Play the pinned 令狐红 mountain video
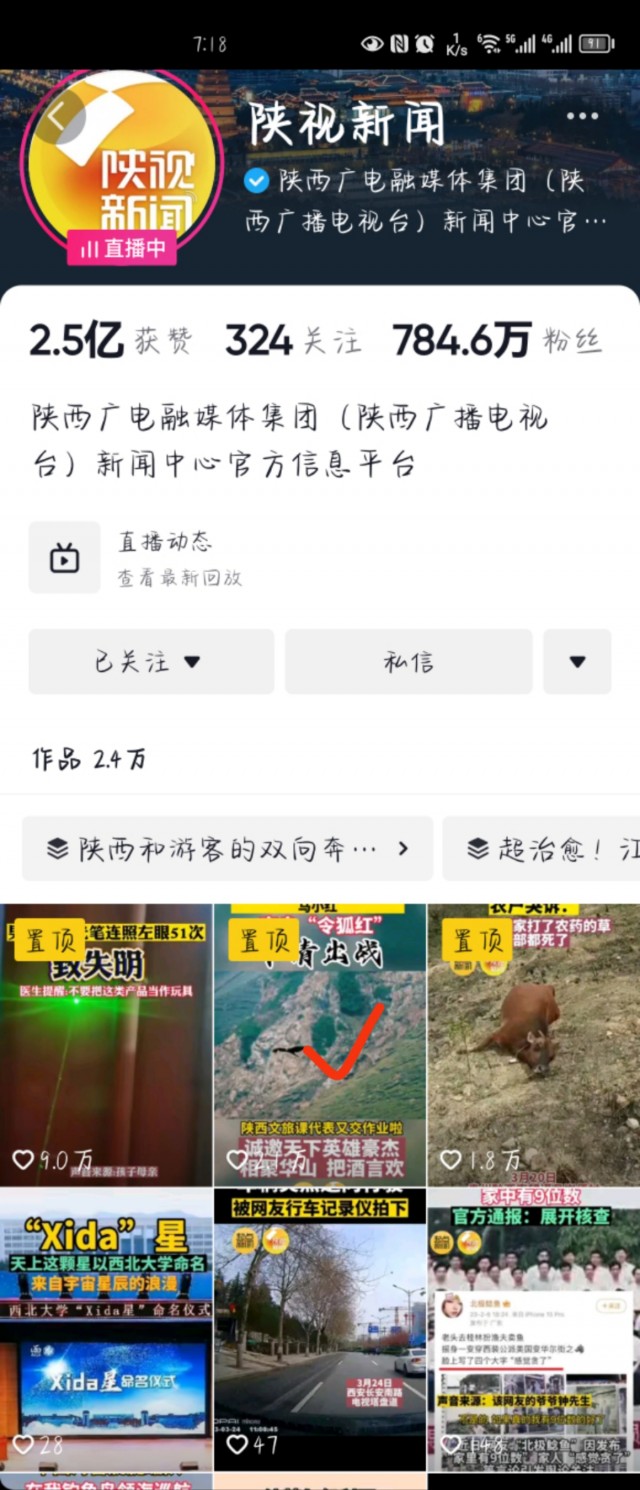 tap(320, 1045)
